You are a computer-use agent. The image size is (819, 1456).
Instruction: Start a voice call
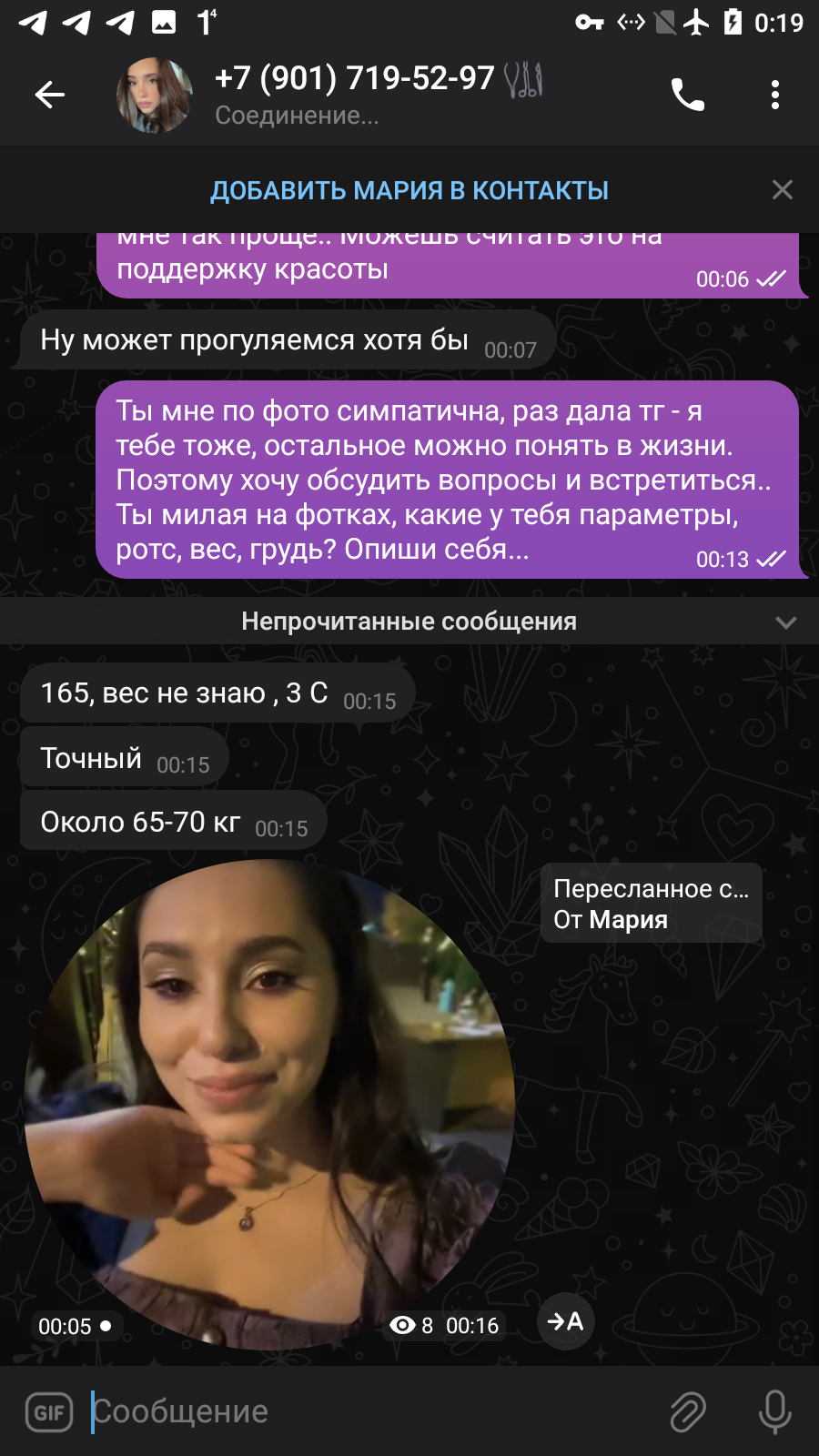click(x=688, y=95)
